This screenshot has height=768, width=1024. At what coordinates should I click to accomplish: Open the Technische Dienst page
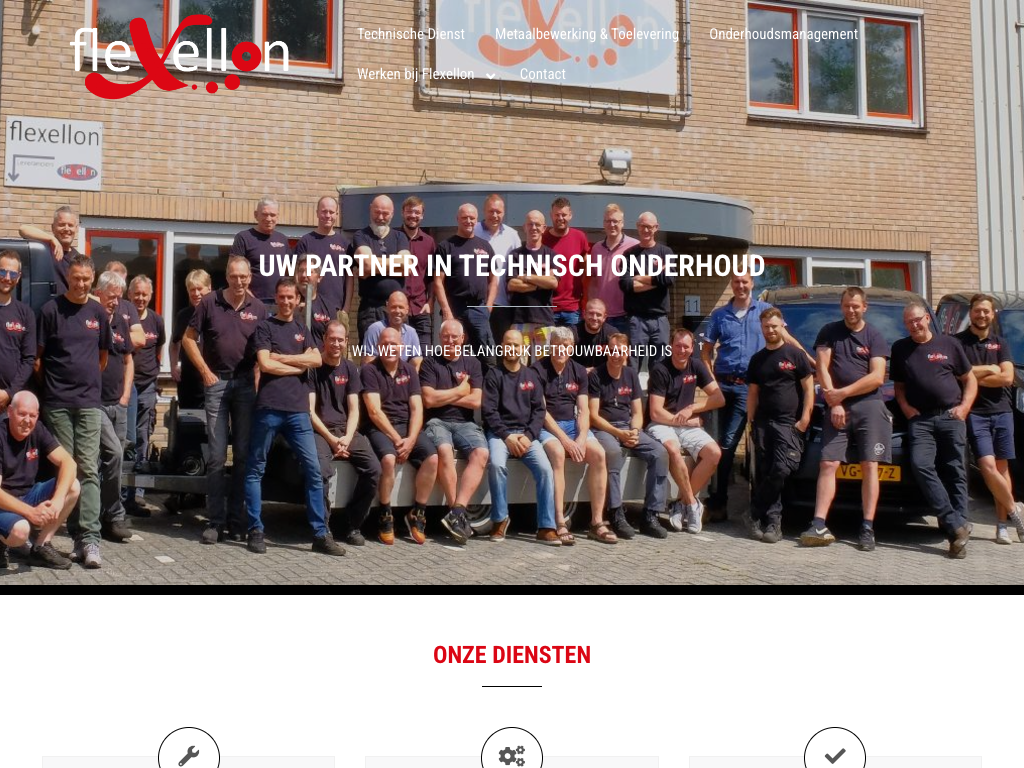click(410, 34)
